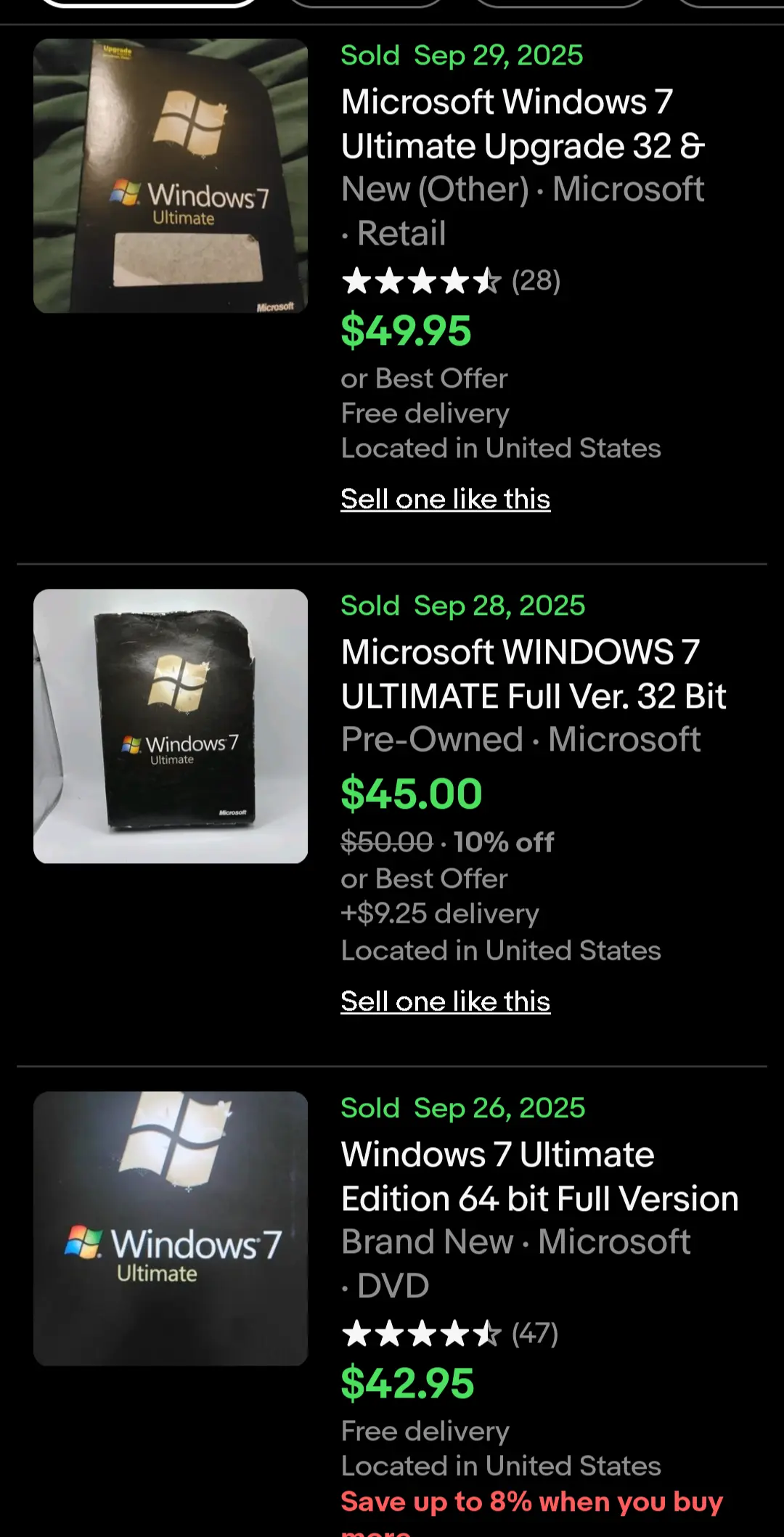Open Microsoft WINDOWS 7 ULTIMATE Full Ver. listing
The image size is (784, 1537).
coord(534,674)
